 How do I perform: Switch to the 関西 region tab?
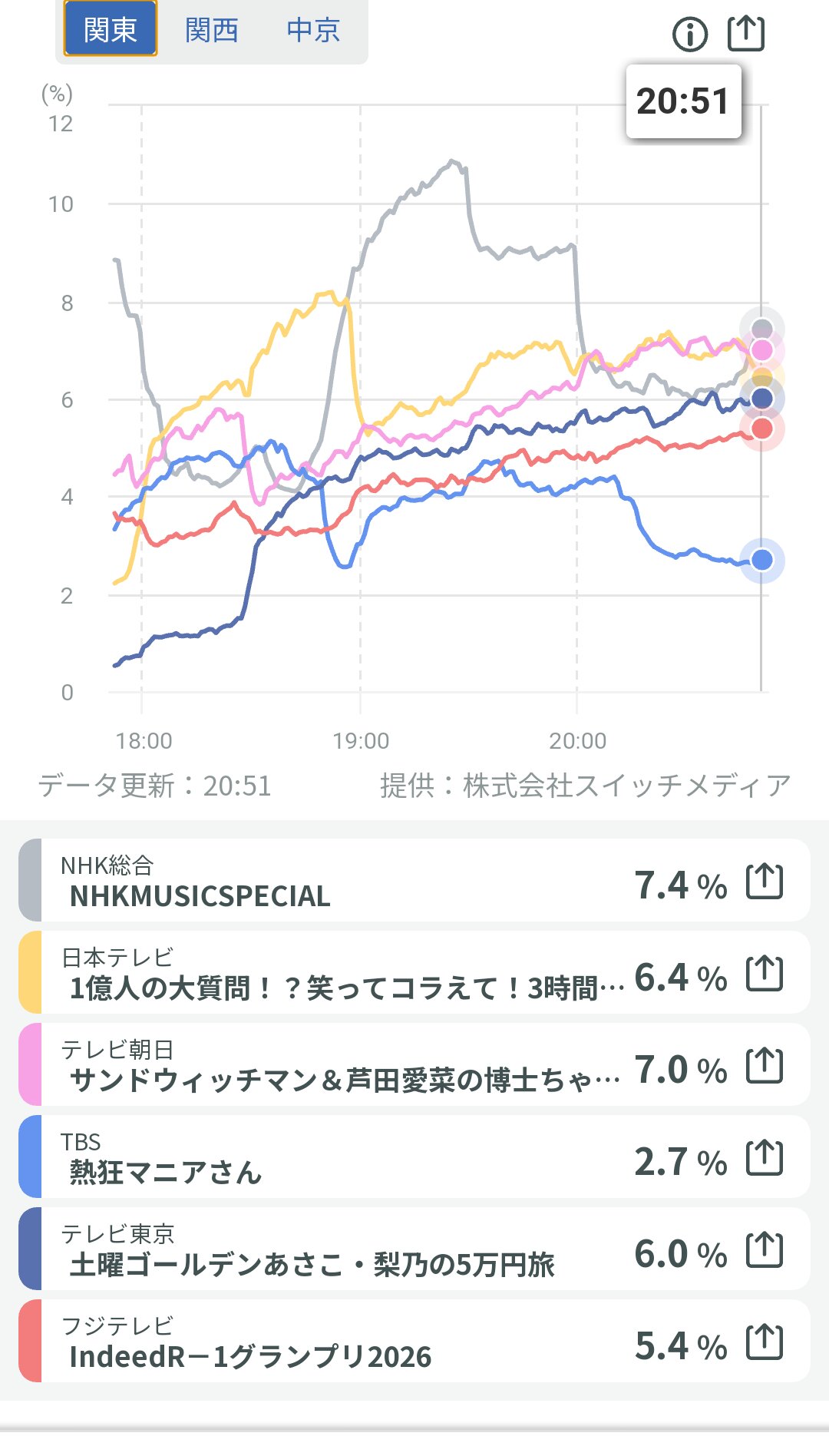tap(212, 31)
